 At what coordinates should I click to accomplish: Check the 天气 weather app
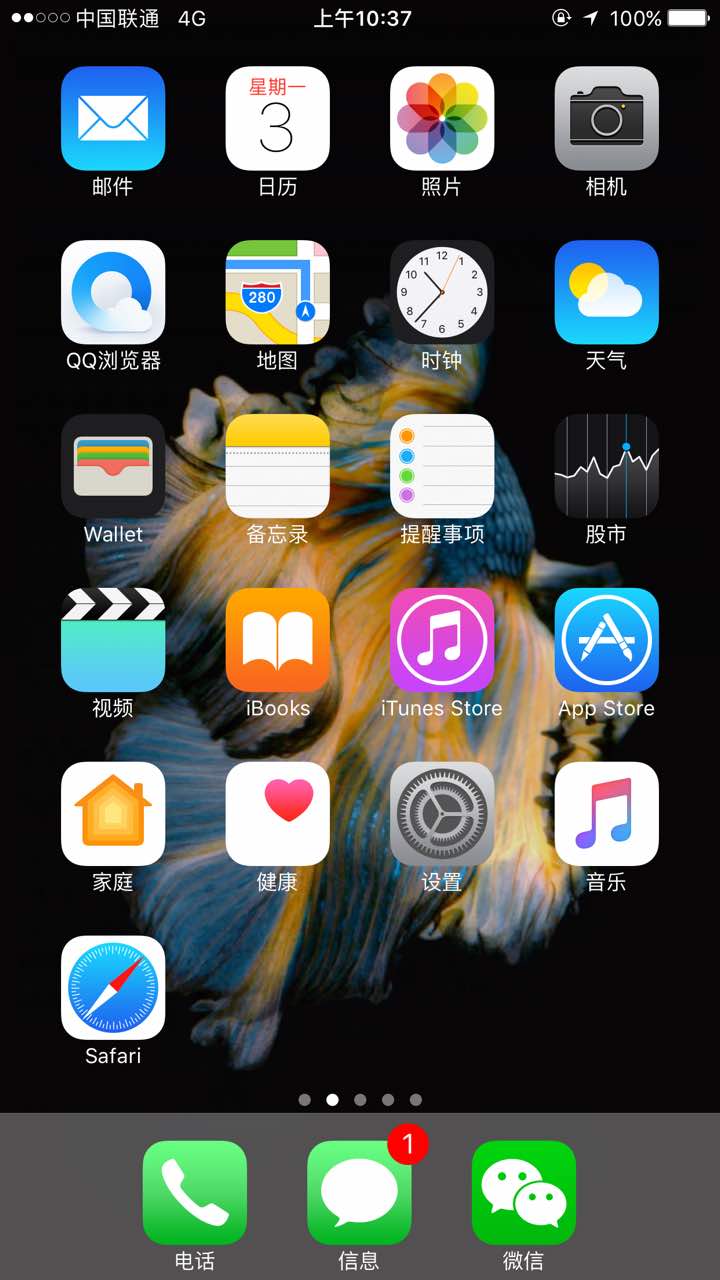point(606,292)
